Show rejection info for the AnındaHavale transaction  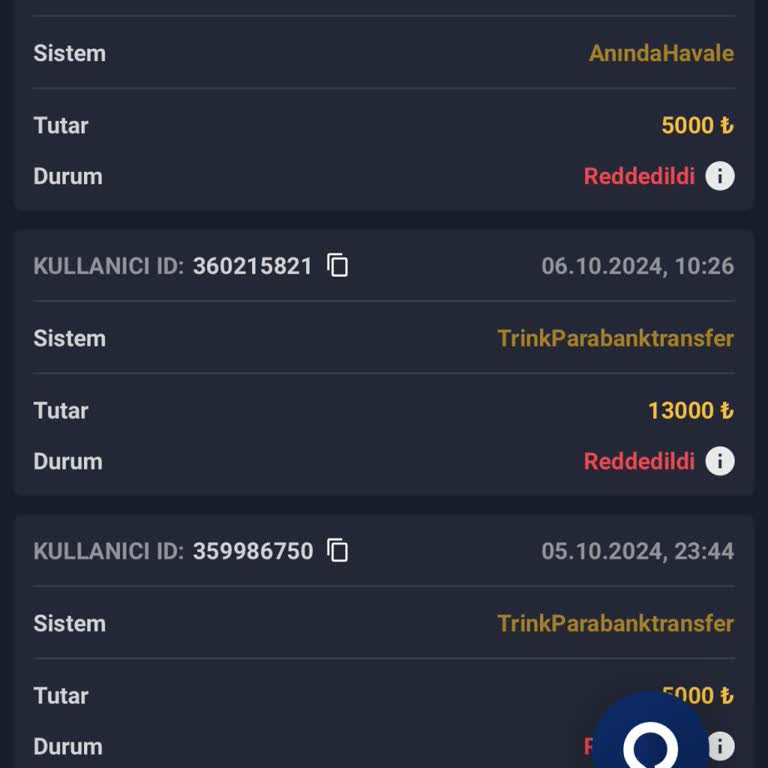point(720,176)
